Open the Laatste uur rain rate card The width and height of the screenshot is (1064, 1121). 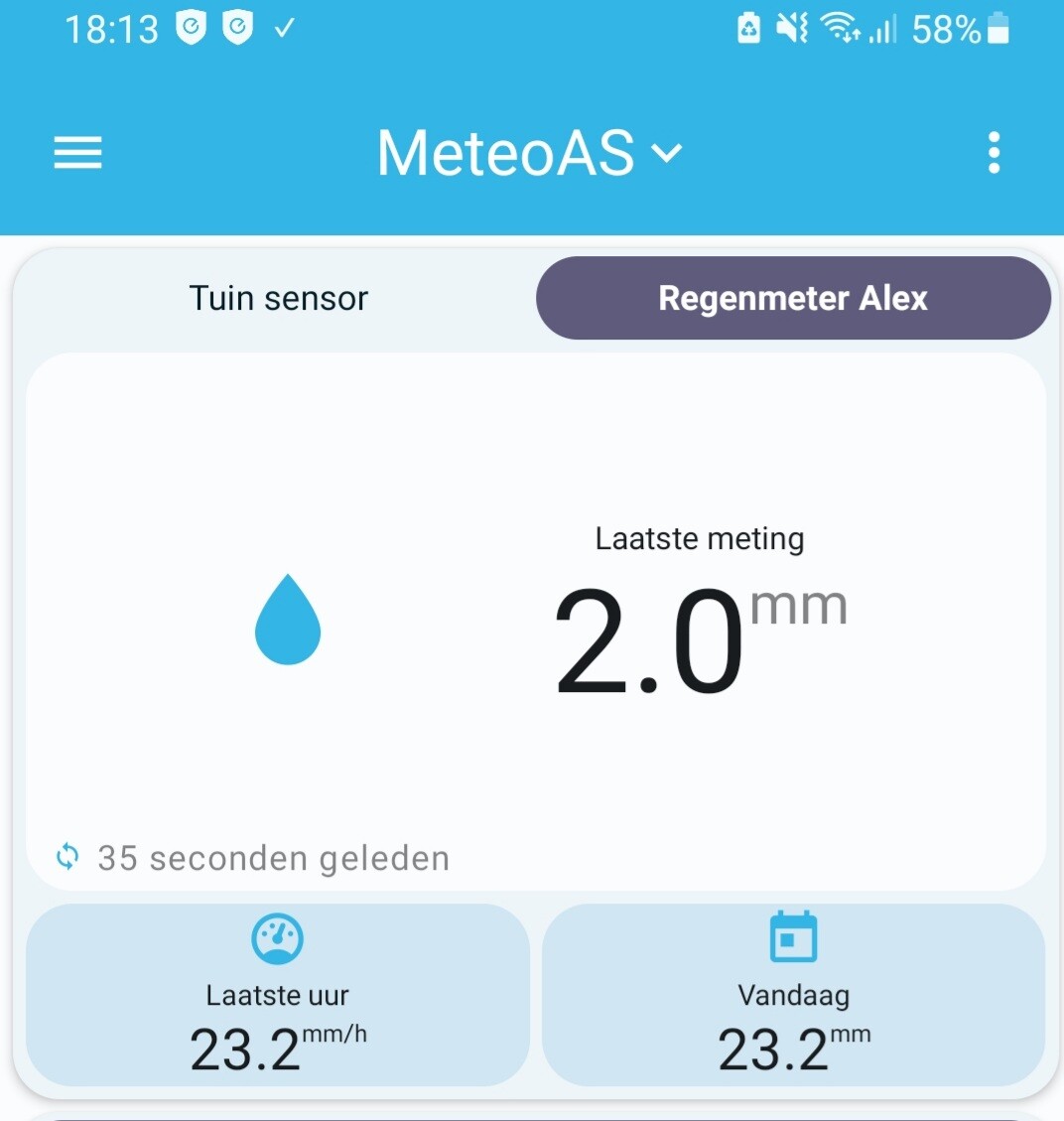coord(278,995)
